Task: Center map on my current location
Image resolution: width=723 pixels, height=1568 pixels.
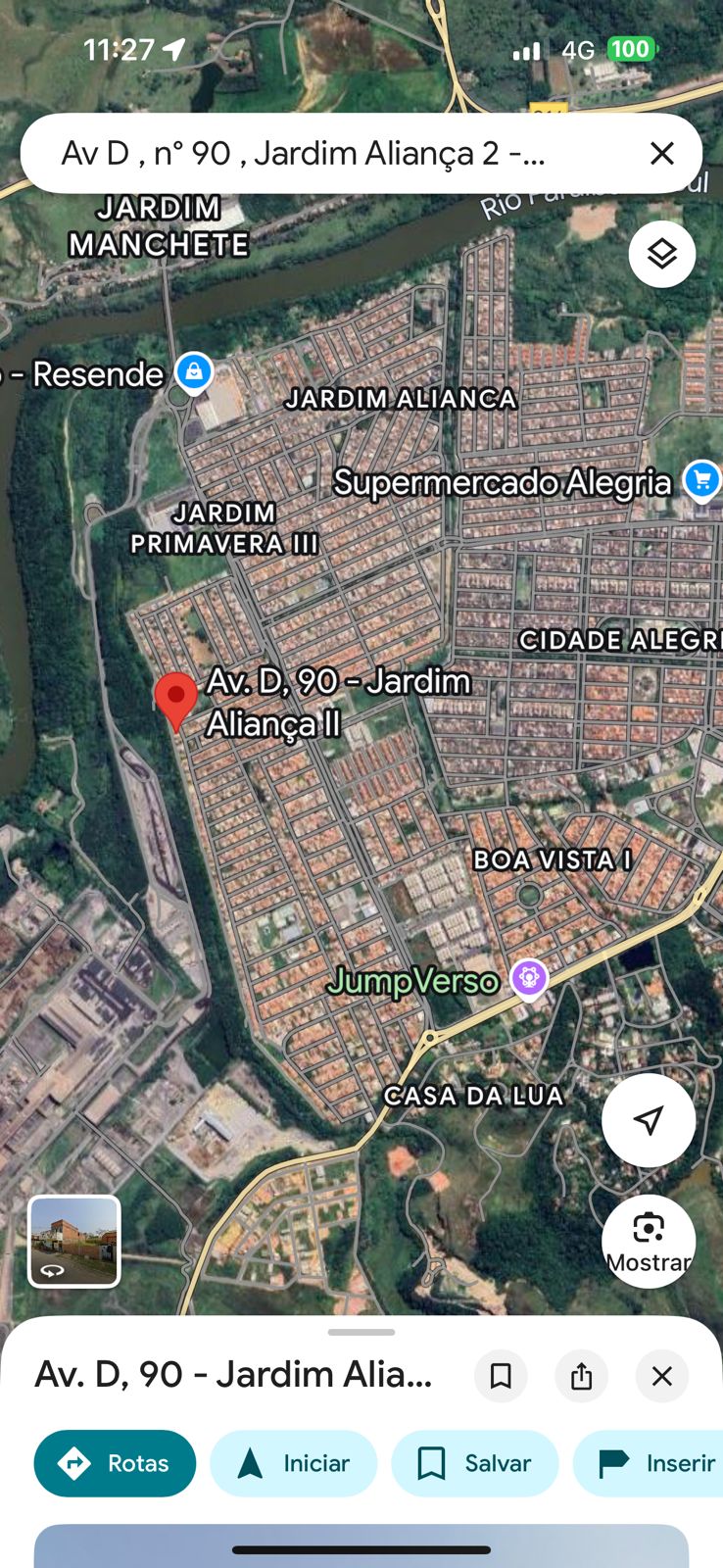Action: 649,1120
